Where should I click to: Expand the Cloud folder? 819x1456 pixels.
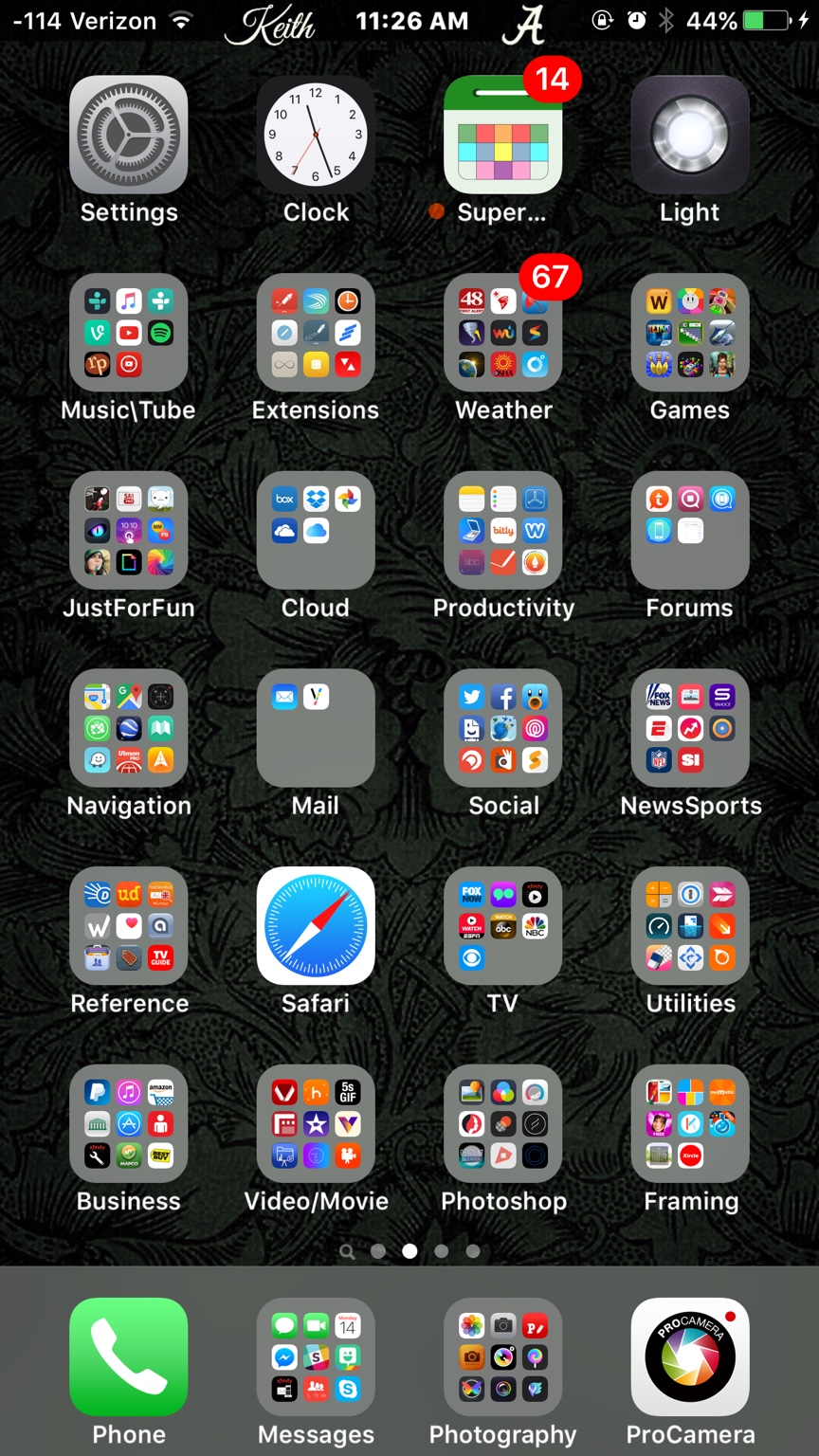pyautogui.click(x=316, y=530)
